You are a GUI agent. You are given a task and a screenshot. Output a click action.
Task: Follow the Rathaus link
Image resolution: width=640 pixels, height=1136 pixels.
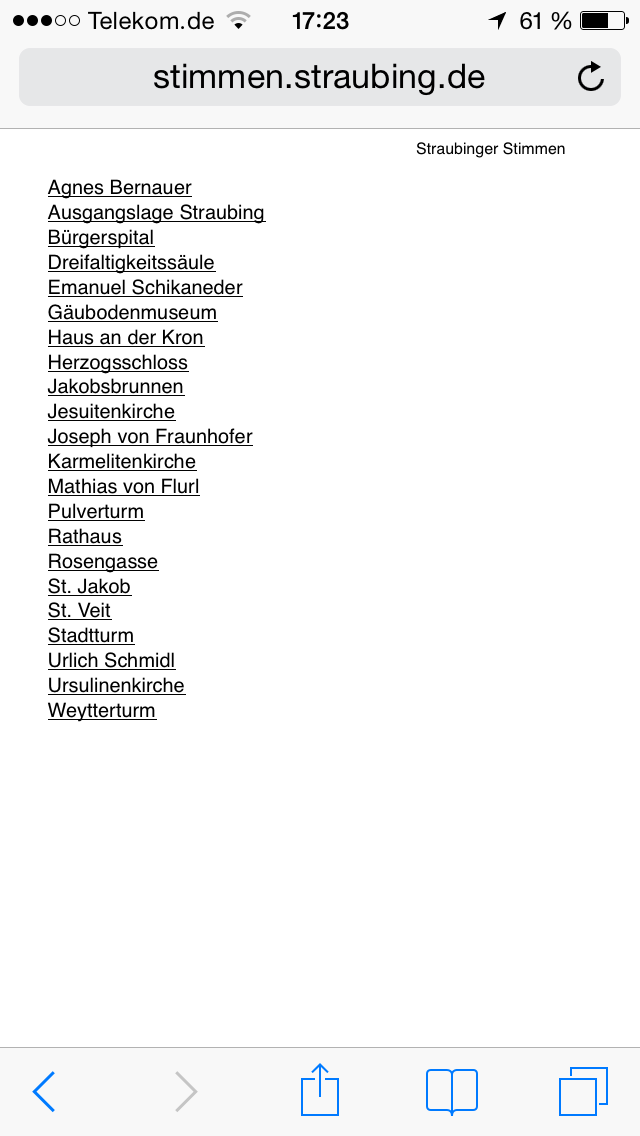pyautogui.click(x=85, y=537)
